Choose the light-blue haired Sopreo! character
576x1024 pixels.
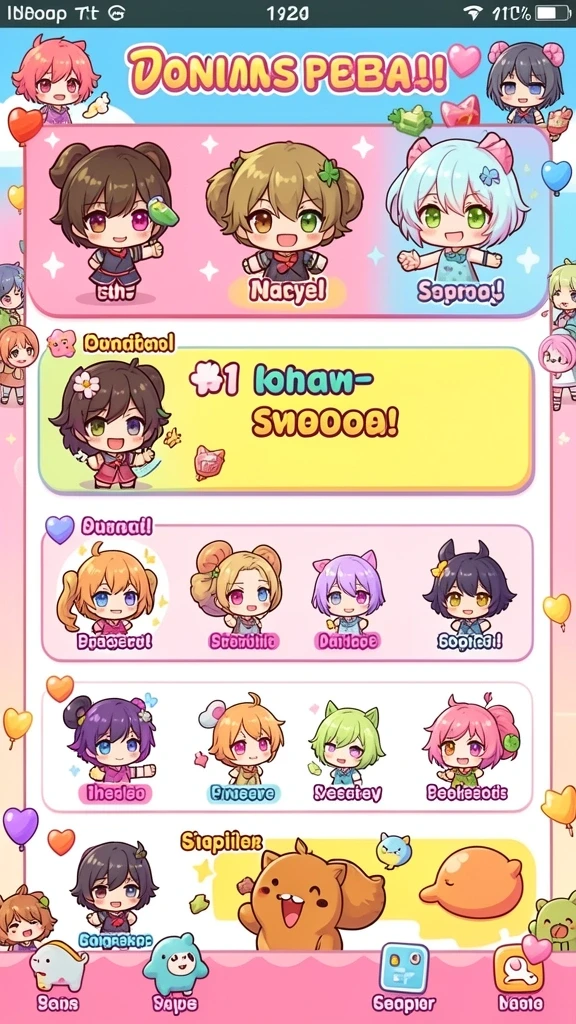[461, 222]
